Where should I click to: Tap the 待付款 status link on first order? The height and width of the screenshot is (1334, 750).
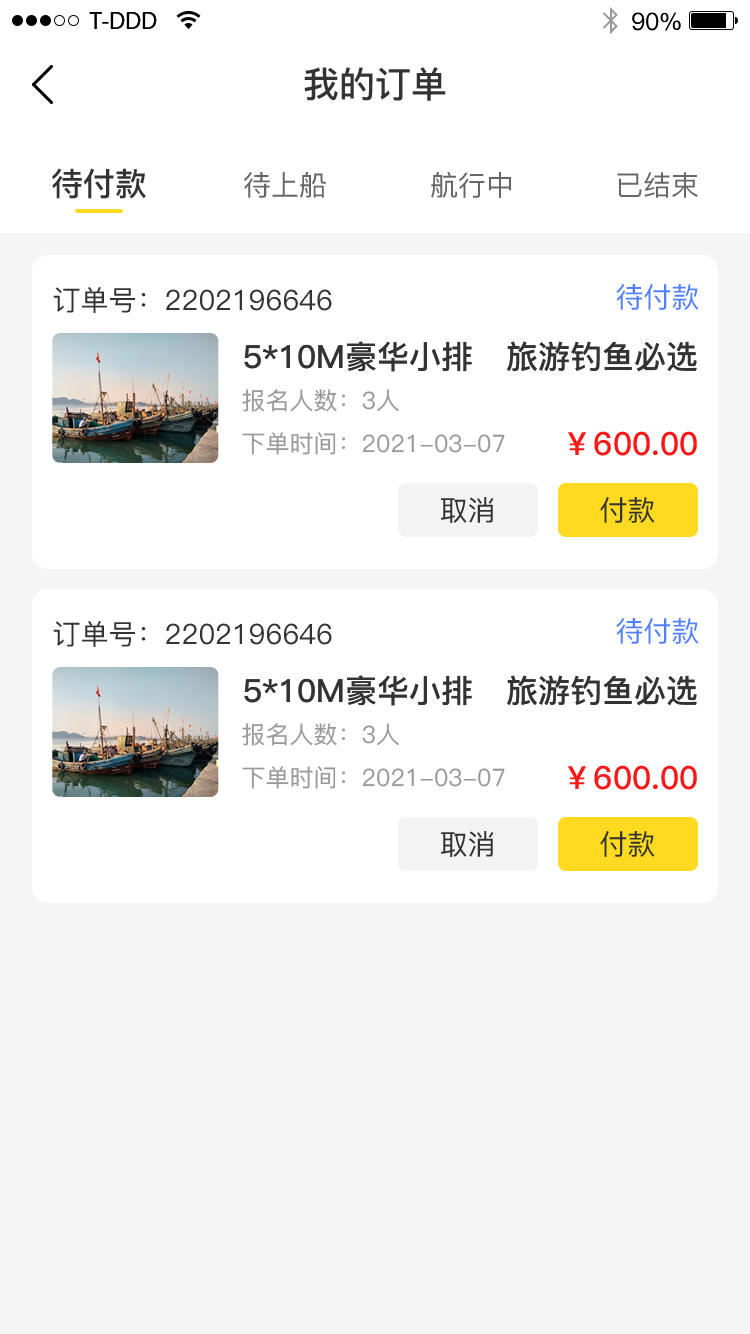click(x=657, y=297)
